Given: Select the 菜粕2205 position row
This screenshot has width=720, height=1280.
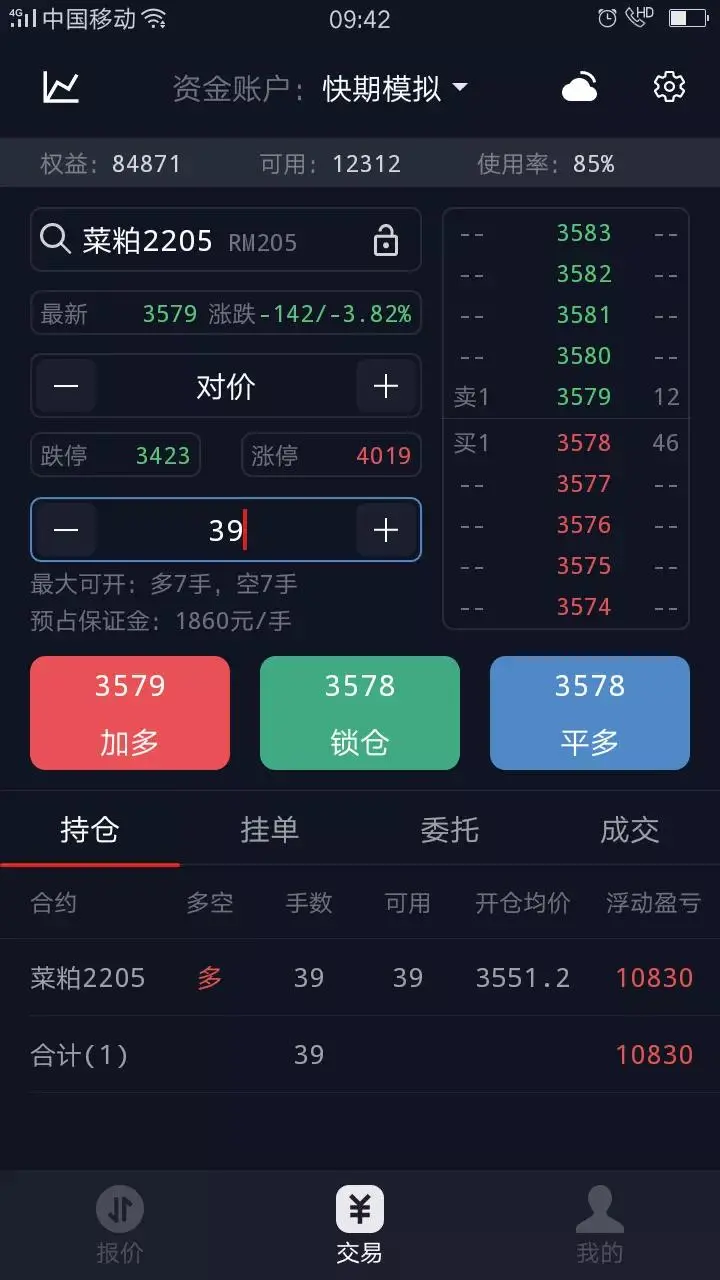Looking at the screenshot, I should point(360,977).
